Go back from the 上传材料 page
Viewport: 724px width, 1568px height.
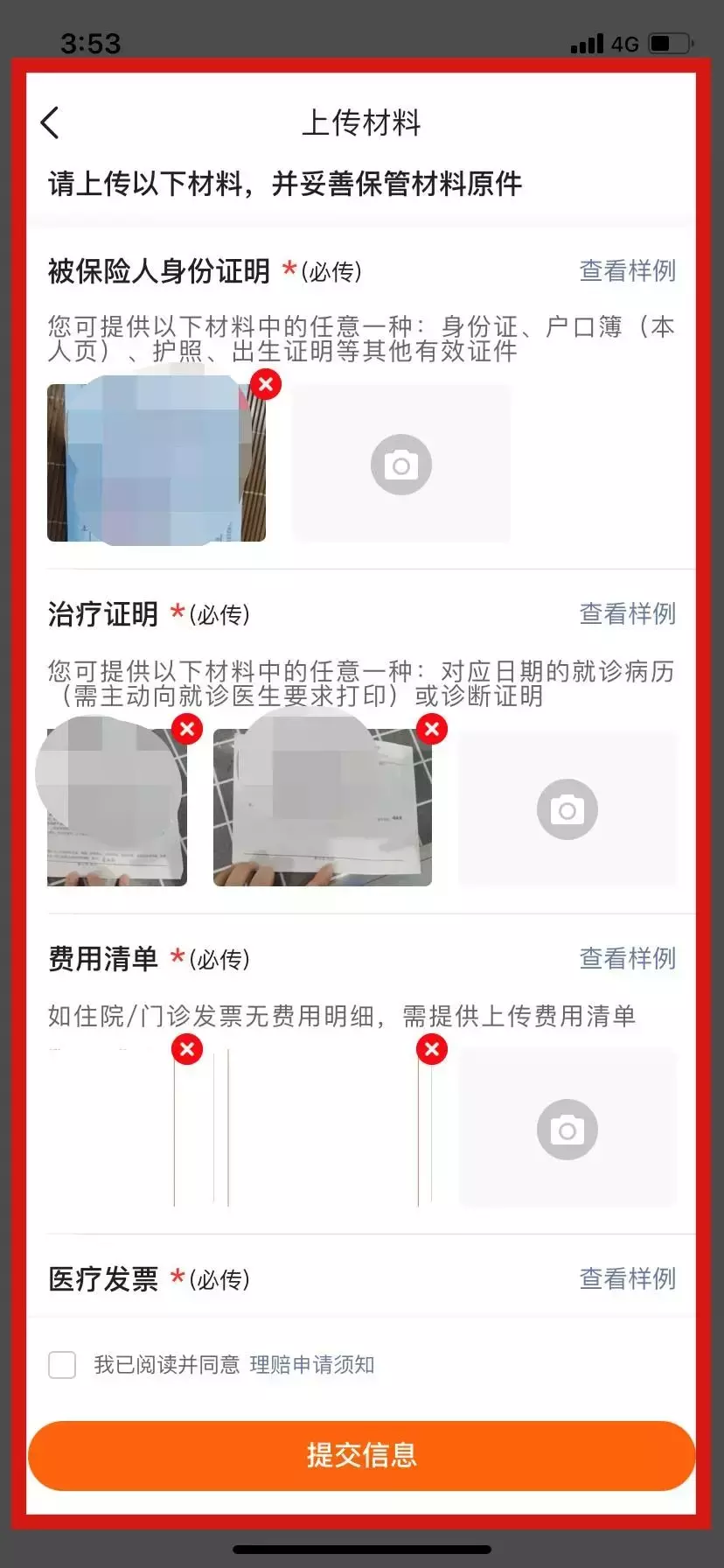[x=51, y=123]
